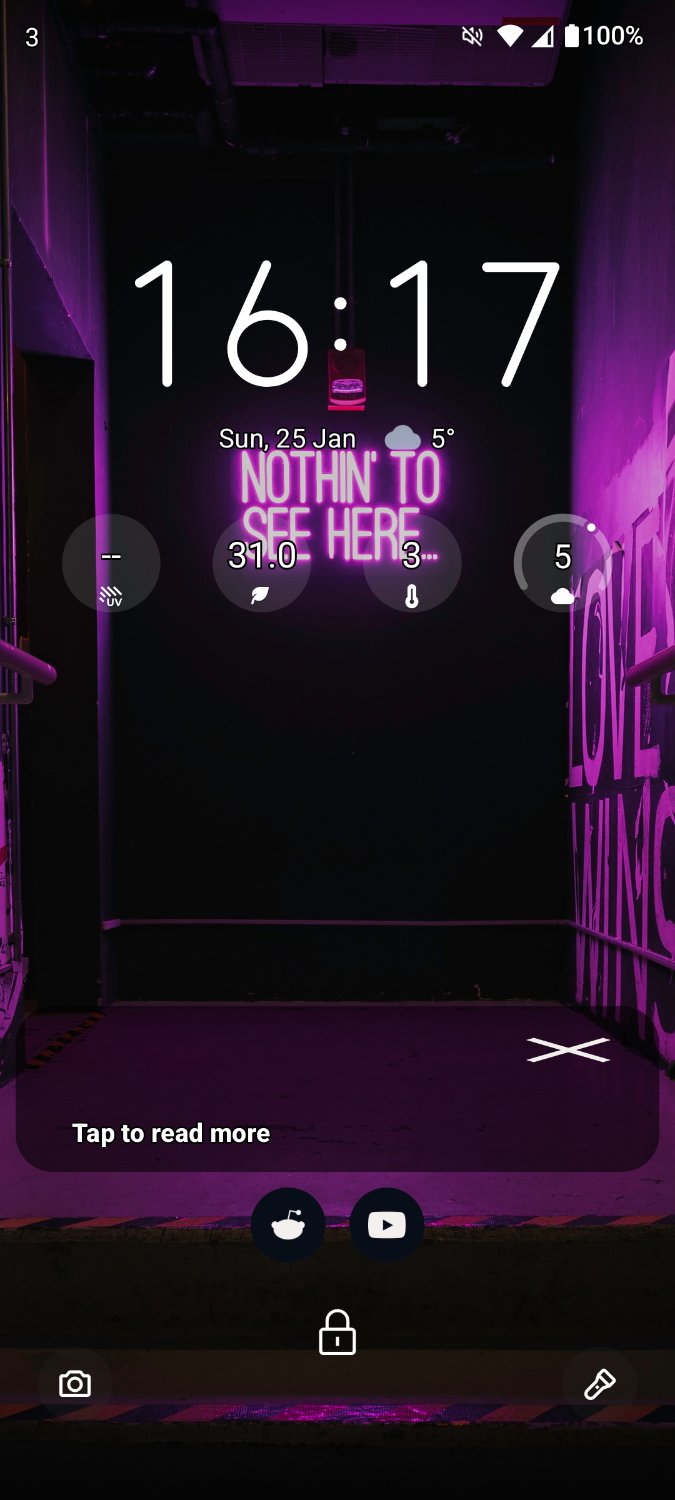This screenshot has height=1500, width=675.
Task: Open the cloud weather widget showing 5
Action: click(563, 563)
